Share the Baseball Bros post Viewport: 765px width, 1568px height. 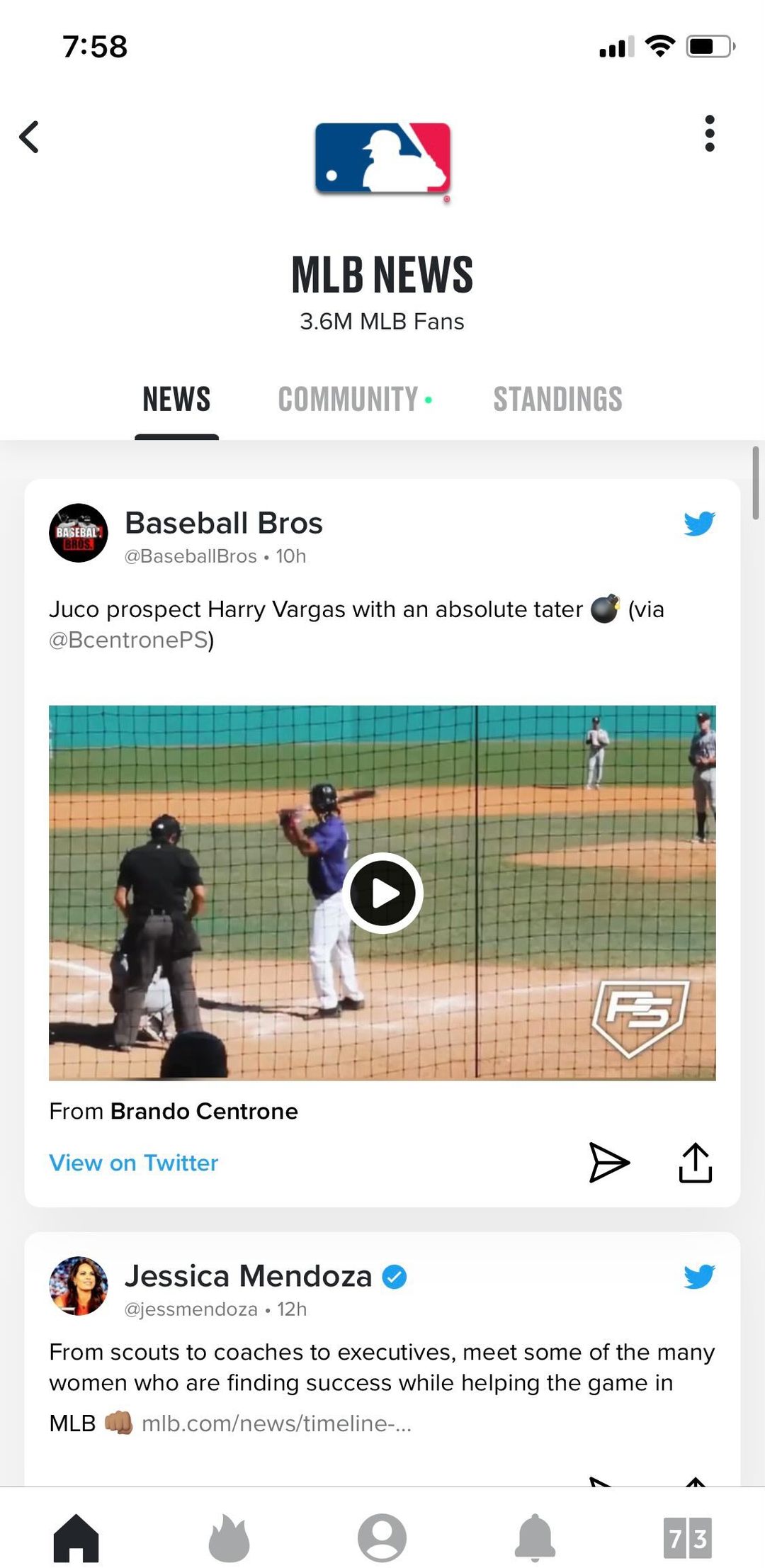695,1163
